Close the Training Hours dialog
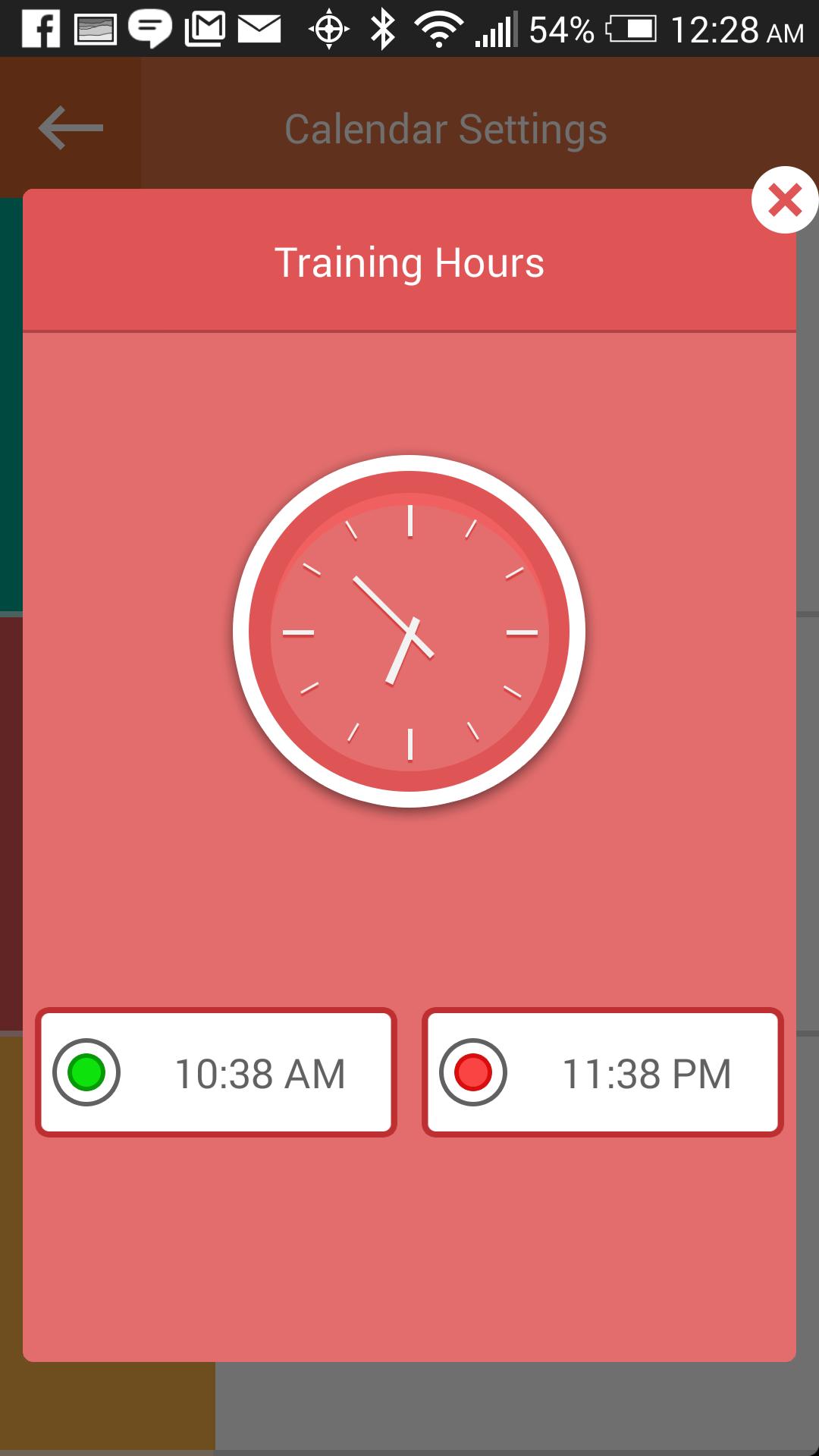 784,200
